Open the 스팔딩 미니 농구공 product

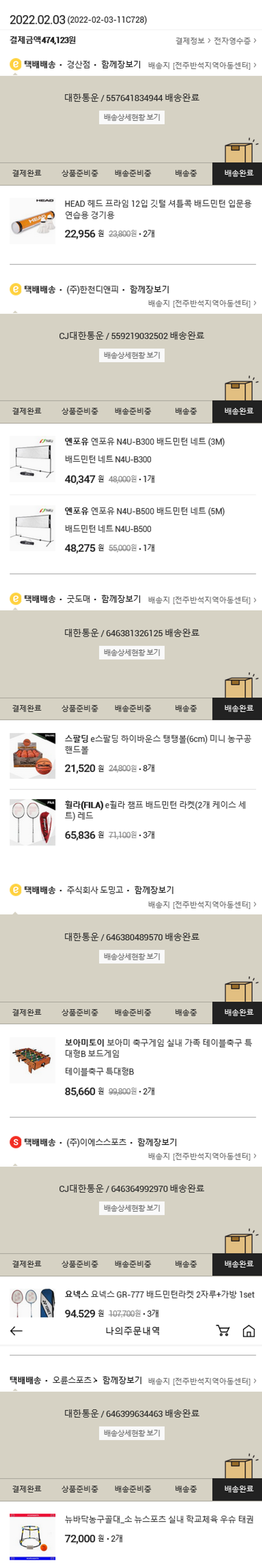tap(158, 744)
